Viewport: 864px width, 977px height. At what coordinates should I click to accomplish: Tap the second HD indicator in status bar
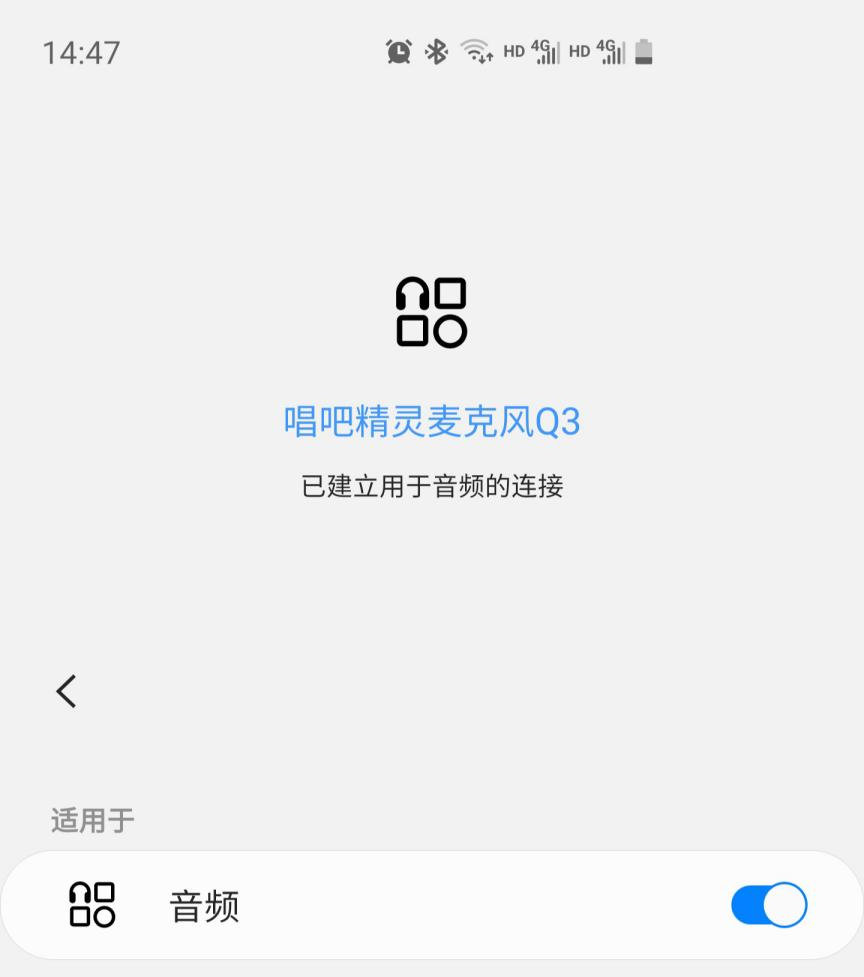(579, 51)
